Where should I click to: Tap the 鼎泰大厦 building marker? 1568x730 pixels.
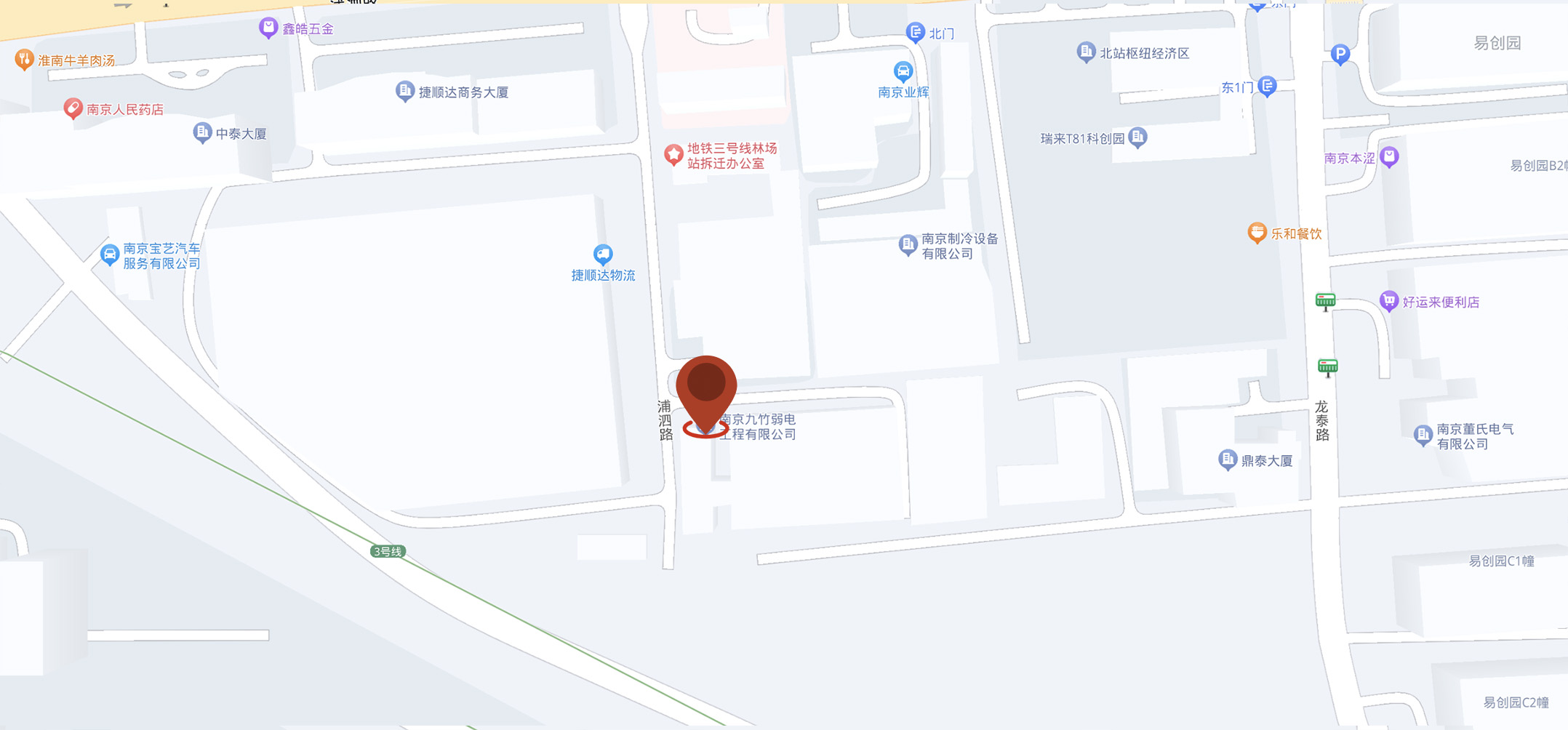1227,460
